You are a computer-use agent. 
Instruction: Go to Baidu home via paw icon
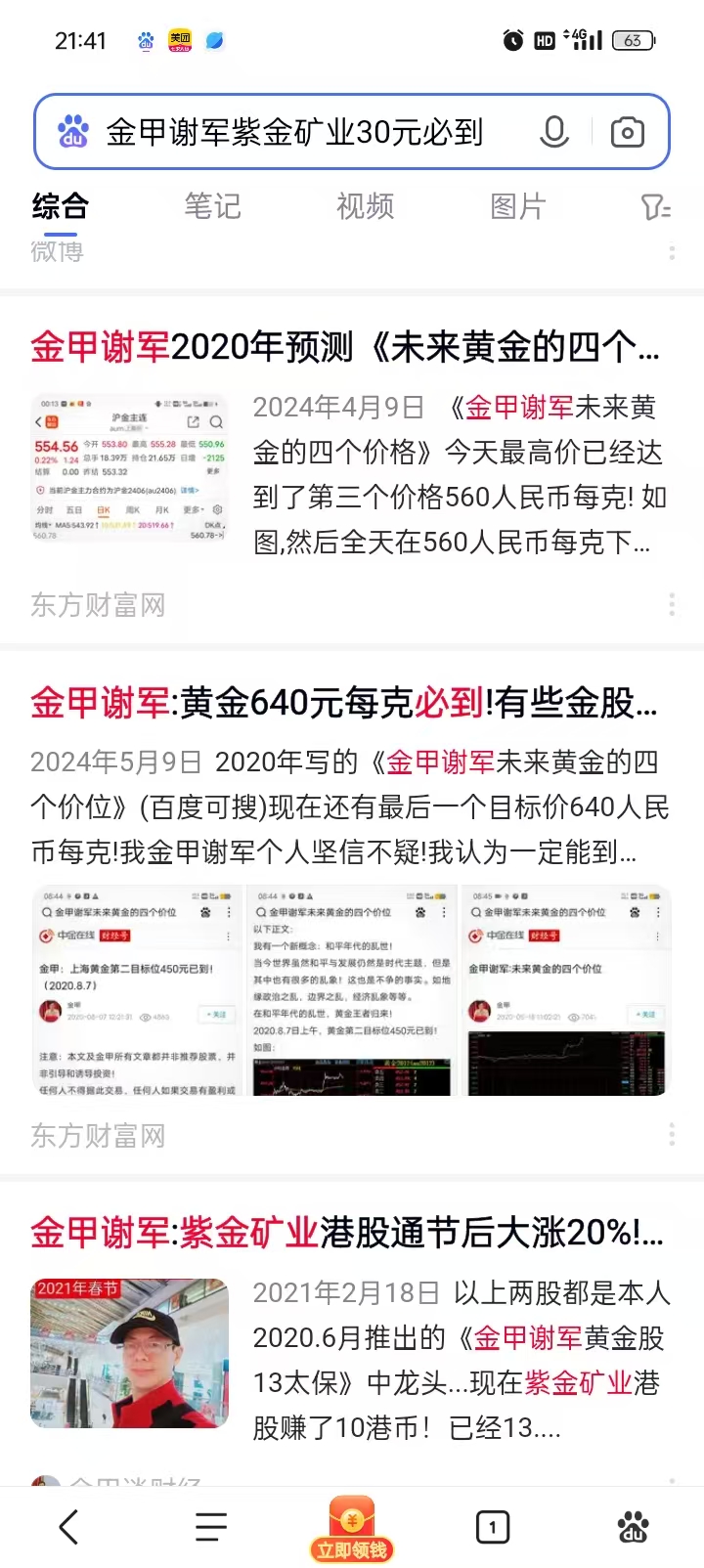coord(634,1527)
